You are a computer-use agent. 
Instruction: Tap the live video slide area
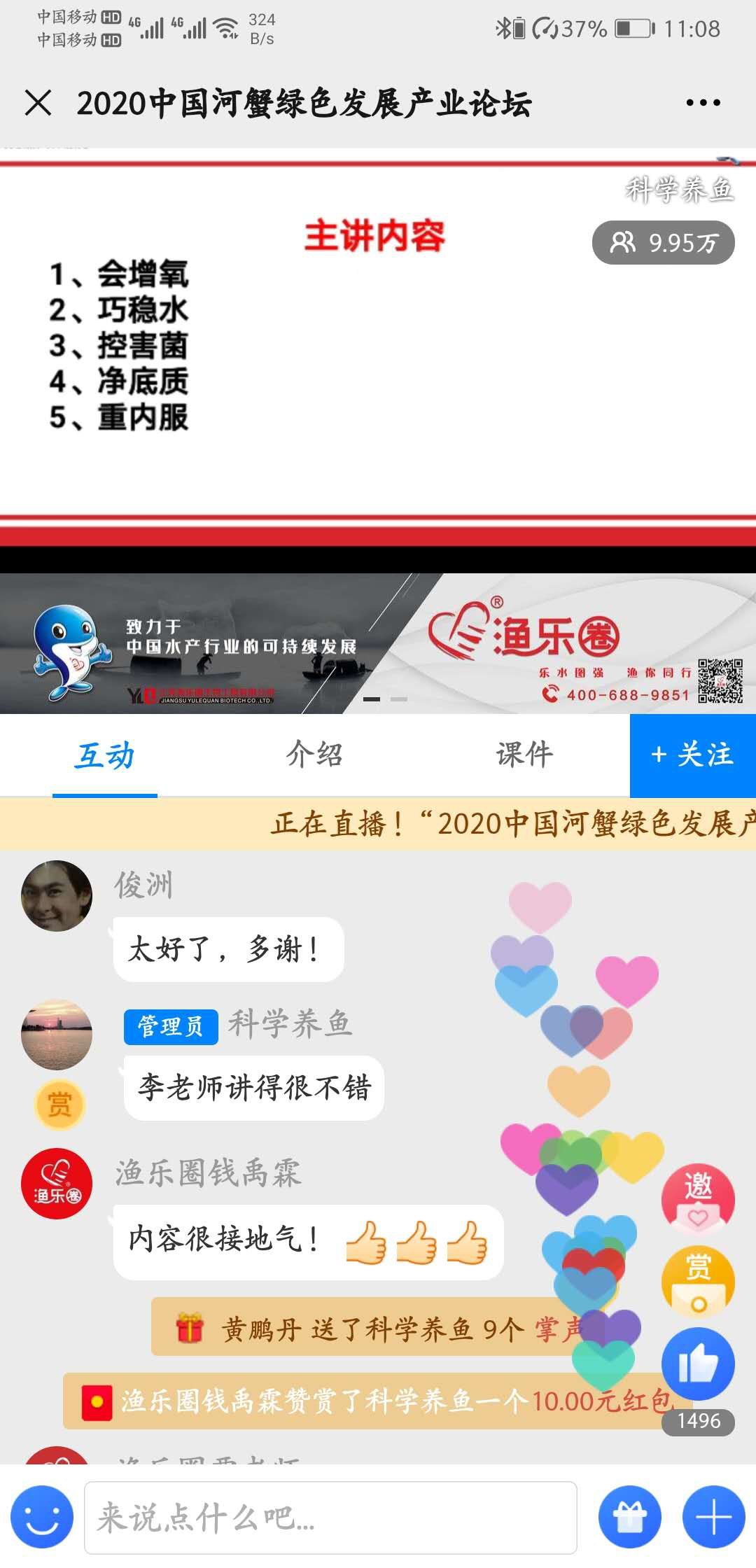click(378, 350)
